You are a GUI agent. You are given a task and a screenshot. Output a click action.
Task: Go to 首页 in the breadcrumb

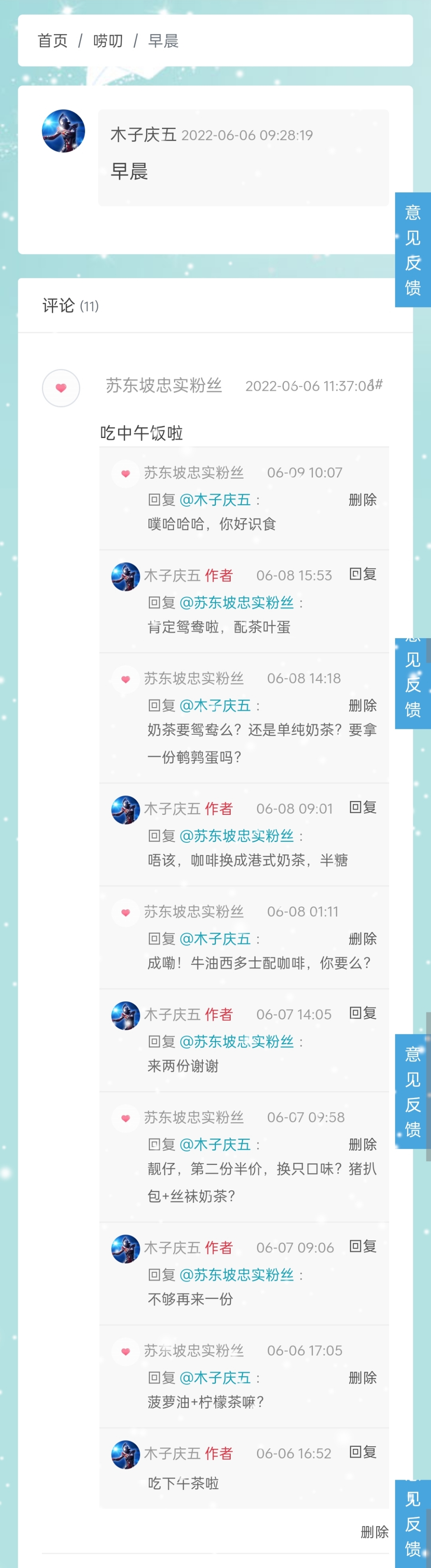(x=52, y=41)
